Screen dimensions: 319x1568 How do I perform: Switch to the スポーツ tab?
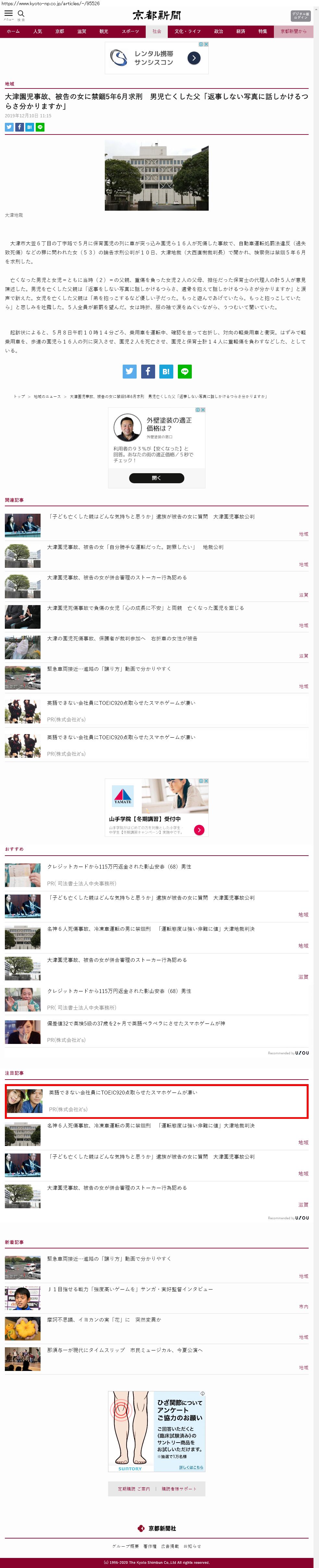130,32
